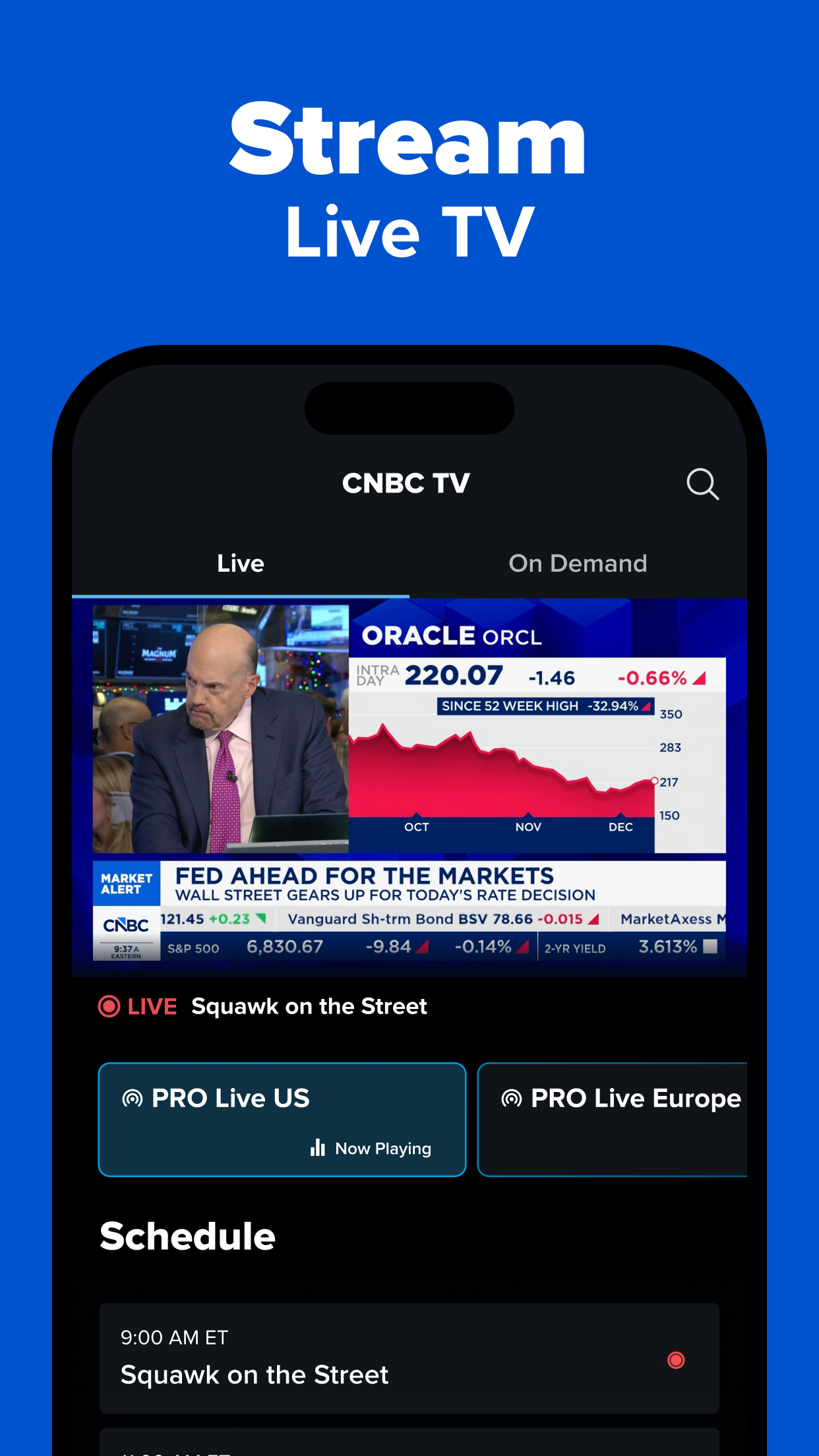
Task: Switch to the On Demand tab
Action: click(578, 563)
